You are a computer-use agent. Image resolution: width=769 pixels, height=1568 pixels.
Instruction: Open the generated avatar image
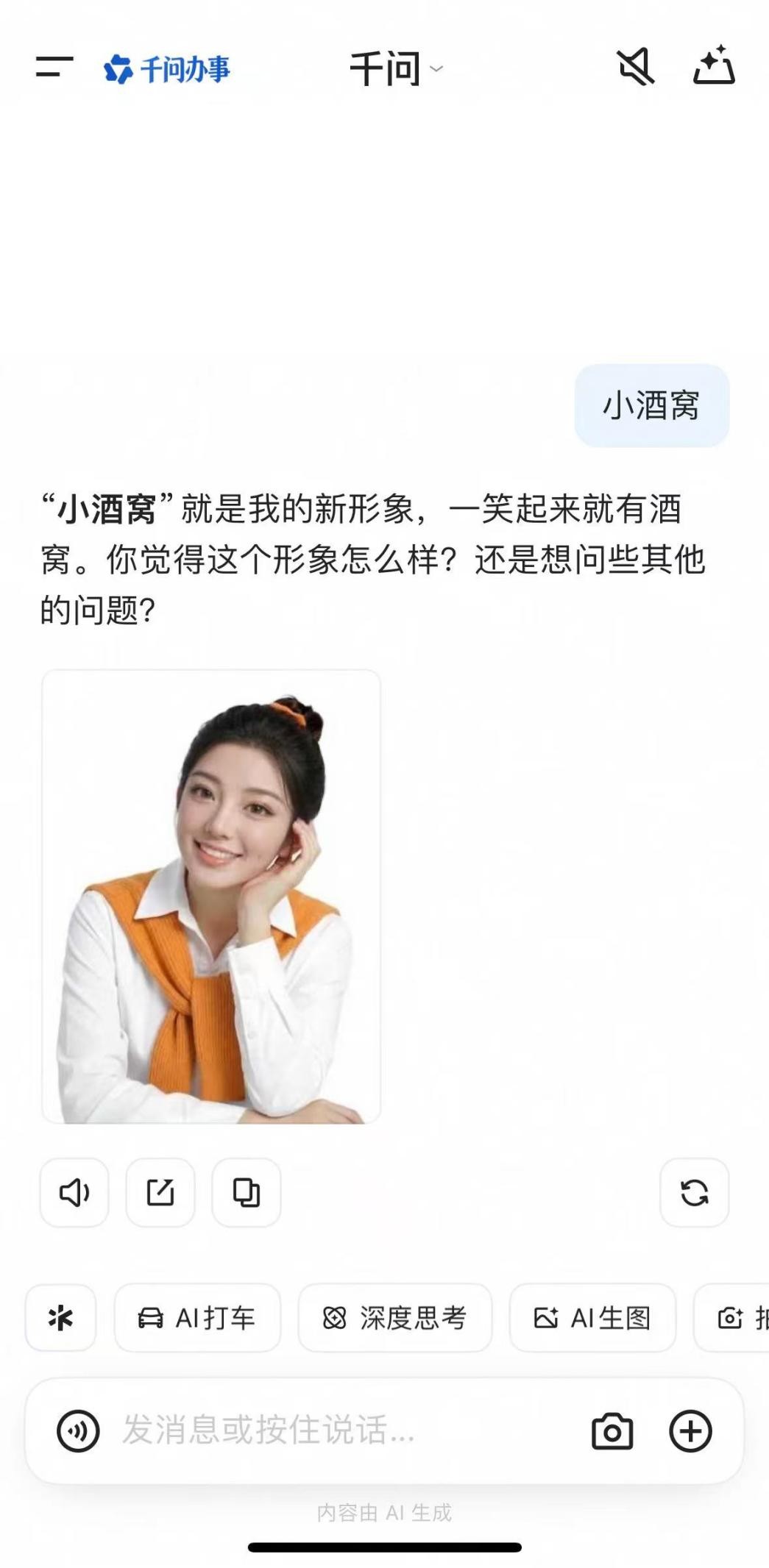coord(211,896)
